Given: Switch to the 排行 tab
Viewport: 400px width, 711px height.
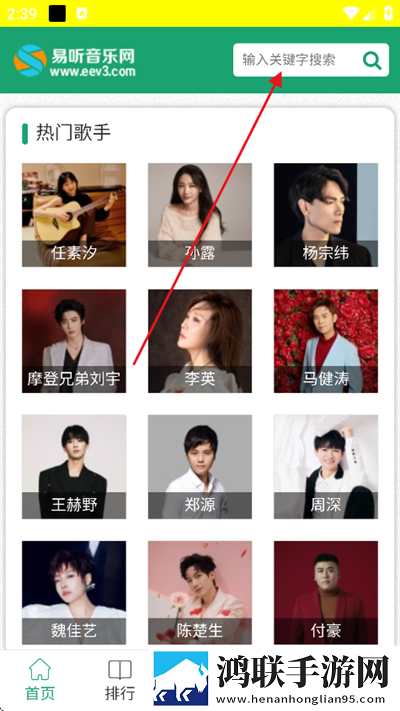Looking at the screenshot, I should click(120, 679).
